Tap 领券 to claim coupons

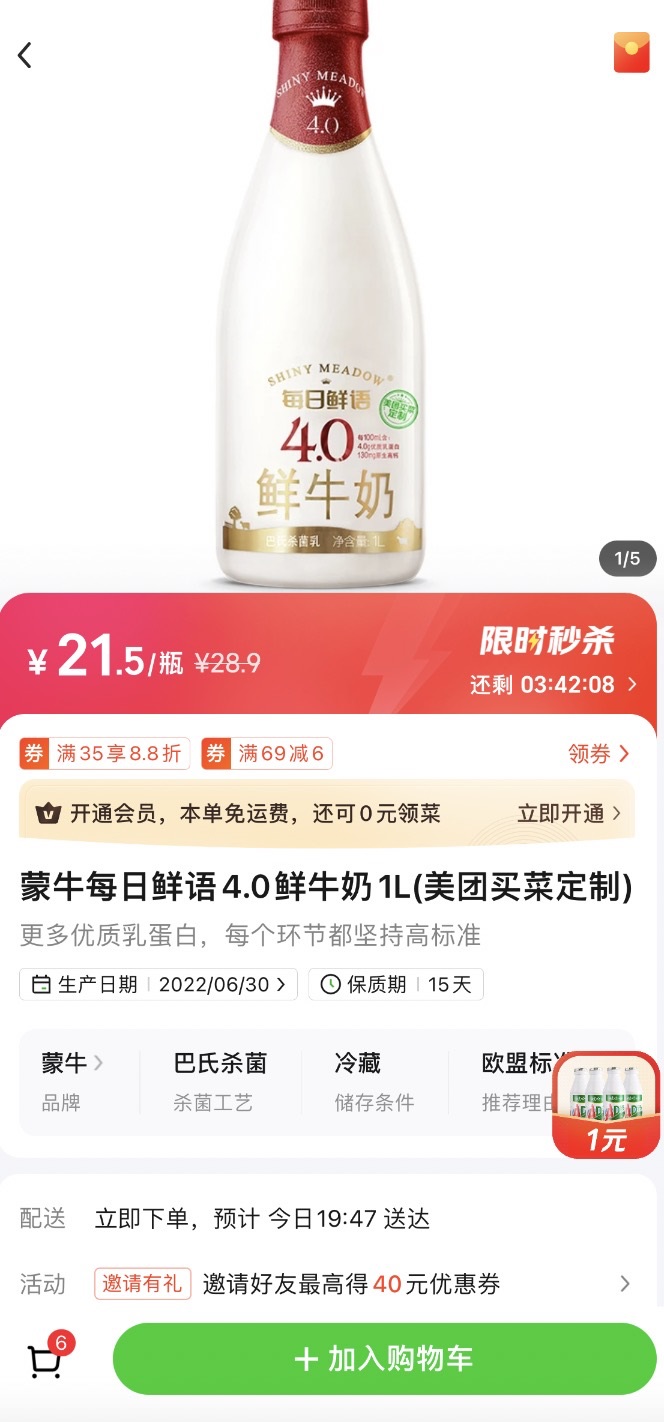[x=598, y=753]
